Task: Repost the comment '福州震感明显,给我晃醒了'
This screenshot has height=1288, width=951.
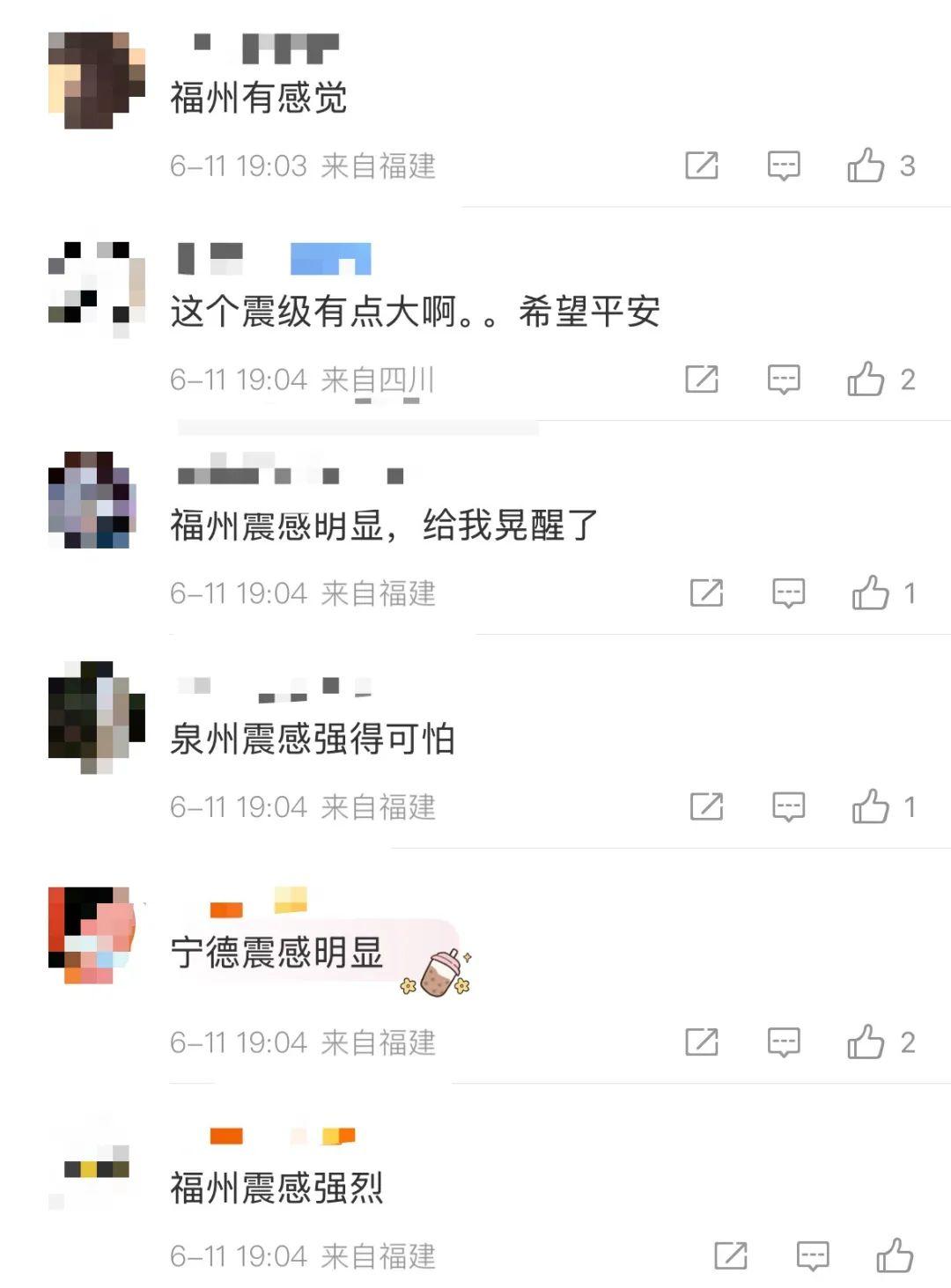Action: 706,593
